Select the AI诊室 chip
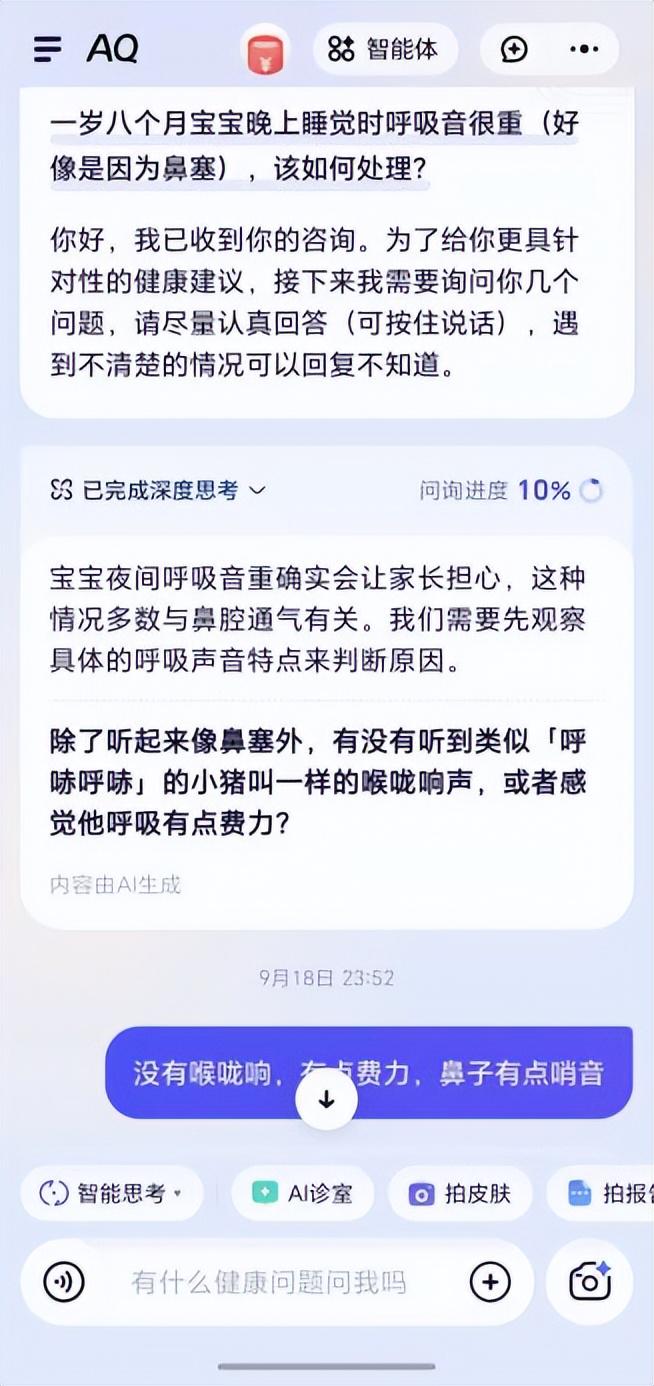The image size is (654, 1386). 303,1193
